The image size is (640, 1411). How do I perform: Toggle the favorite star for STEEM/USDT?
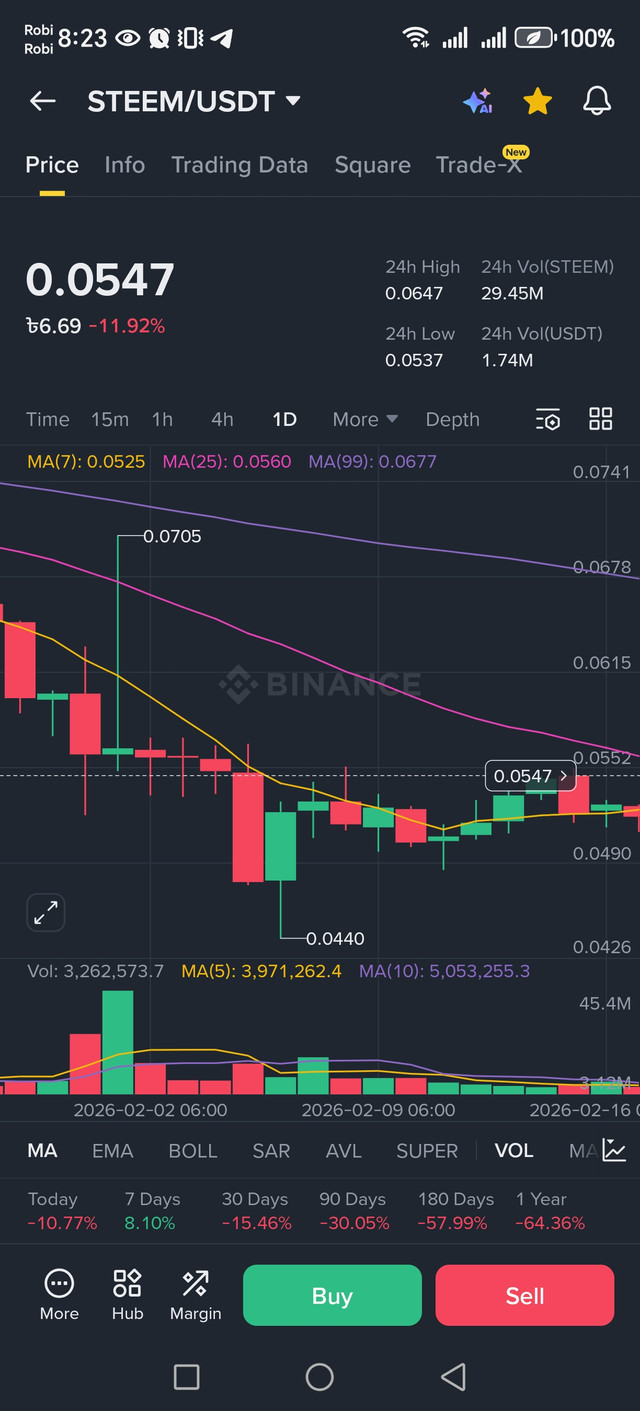pyautogui.click(x=537, y=101)
